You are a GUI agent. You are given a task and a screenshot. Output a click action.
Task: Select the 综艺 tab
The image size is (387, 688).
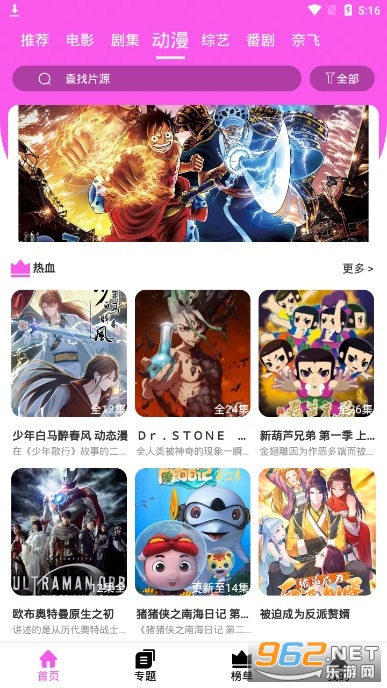(215, 40)
